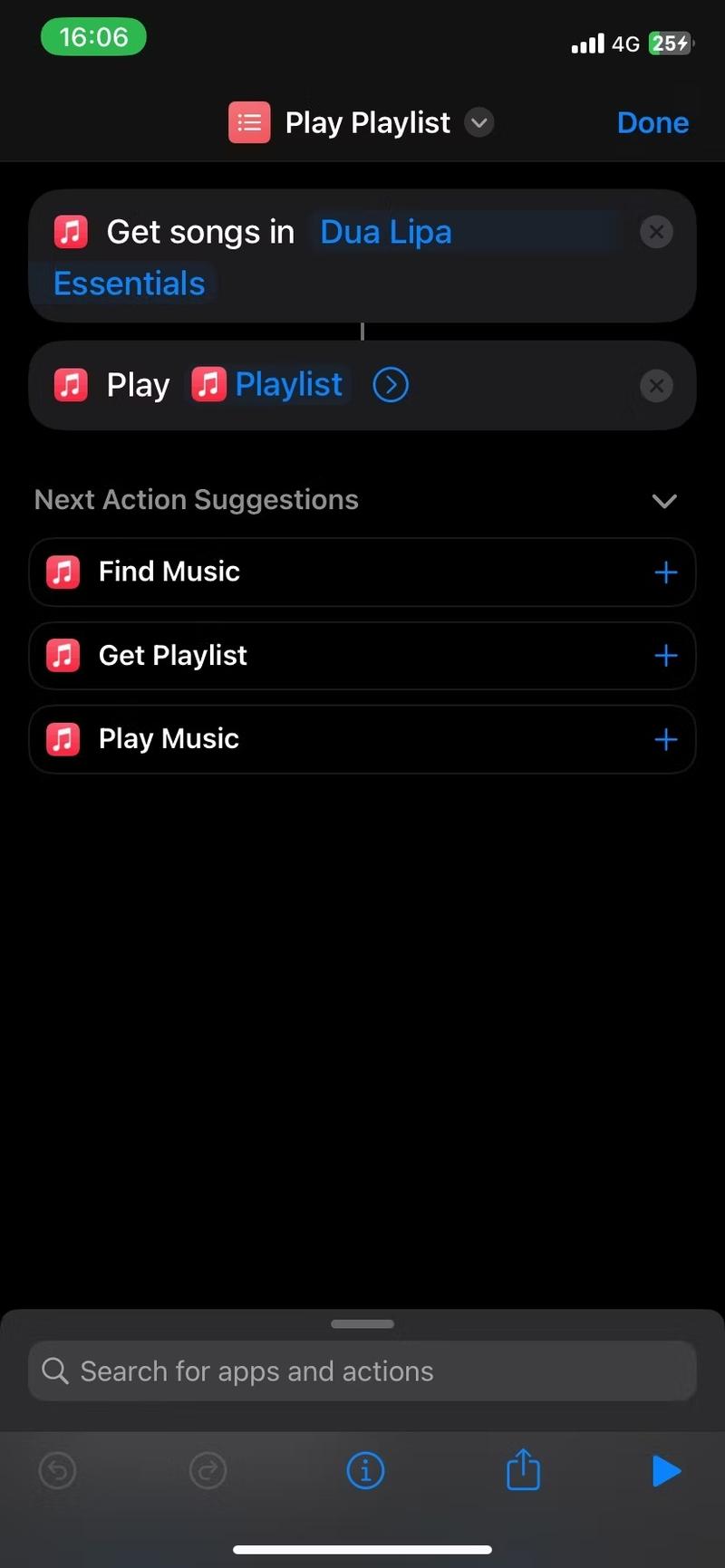Undo the last change
725x1568 pixels.
[x=58, y=1470]
